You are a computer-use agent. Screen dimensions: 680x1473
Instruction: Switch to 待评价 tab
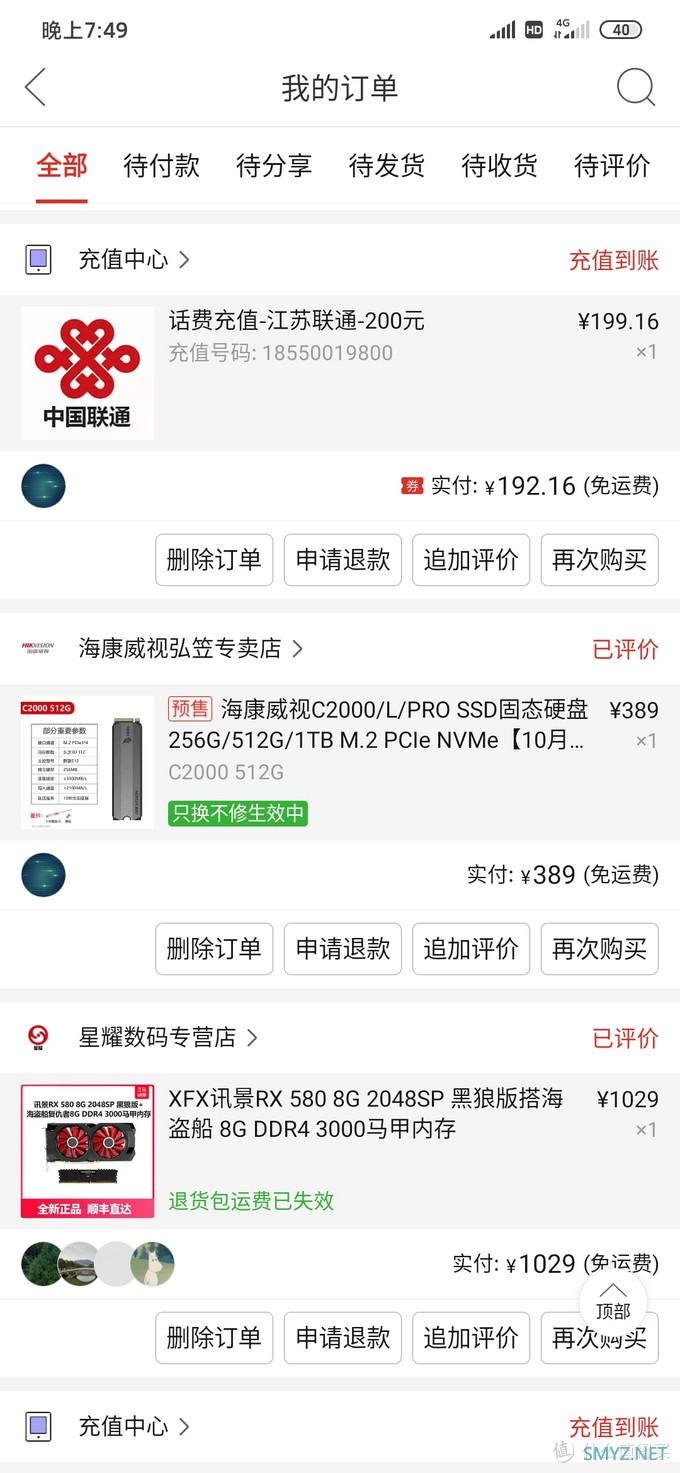[x=612, y=165]
